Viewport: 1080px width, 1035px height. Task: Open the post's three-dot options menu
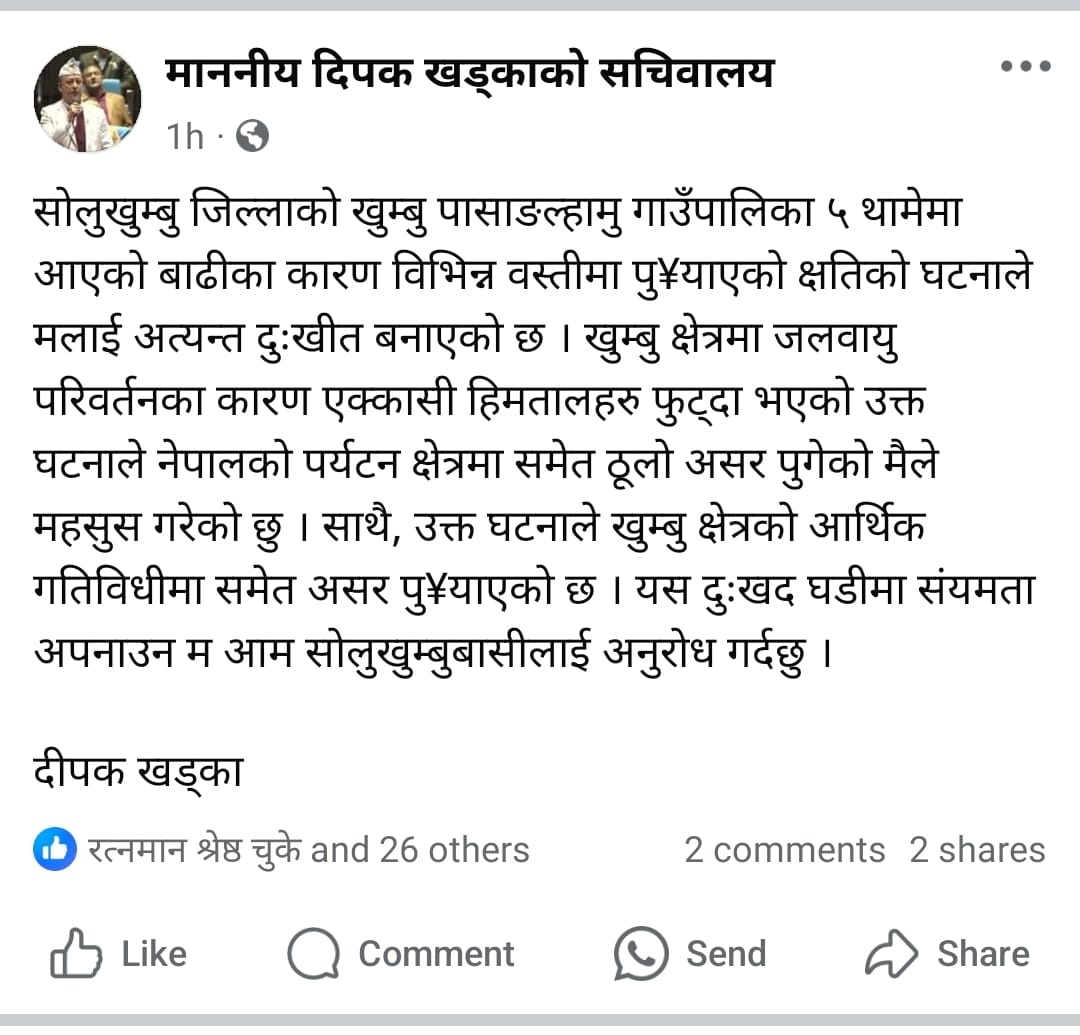(x=1025, y=68)
